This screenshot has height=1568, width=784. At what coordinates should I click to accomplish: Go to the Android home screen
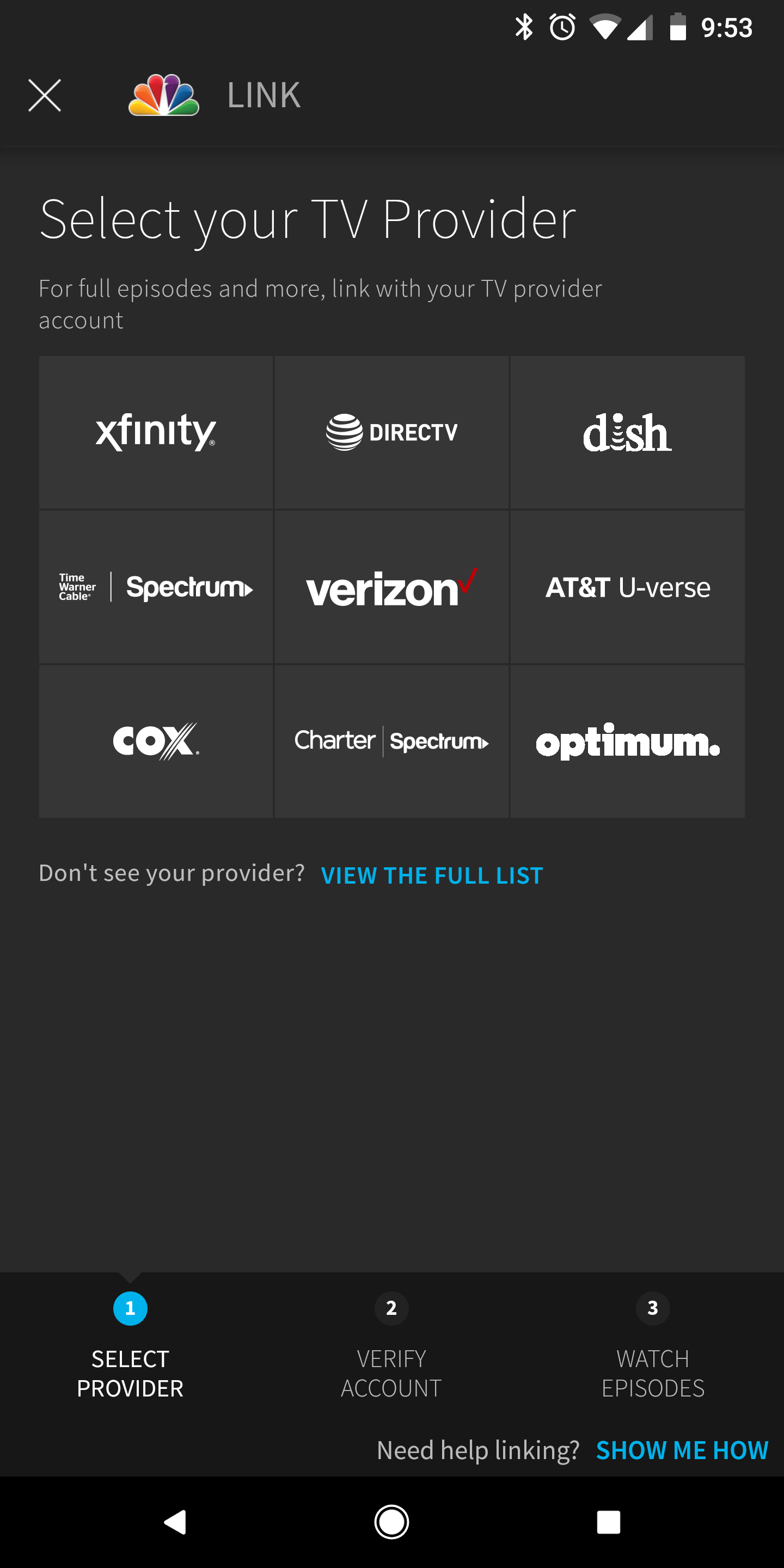(391, 1522)
